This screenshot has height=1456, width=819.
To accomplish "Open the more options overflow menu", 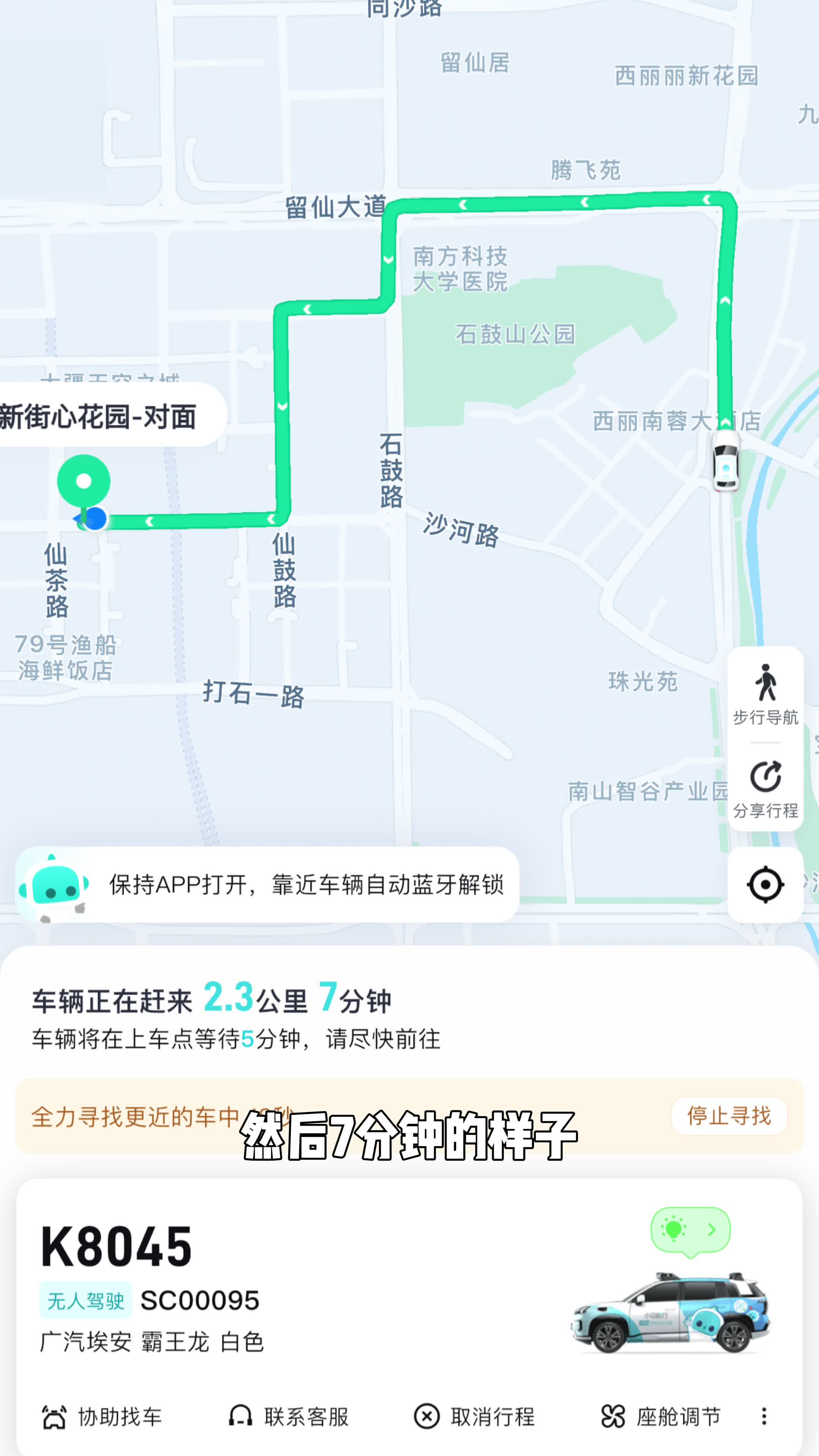I will (x=764, y=1417).
